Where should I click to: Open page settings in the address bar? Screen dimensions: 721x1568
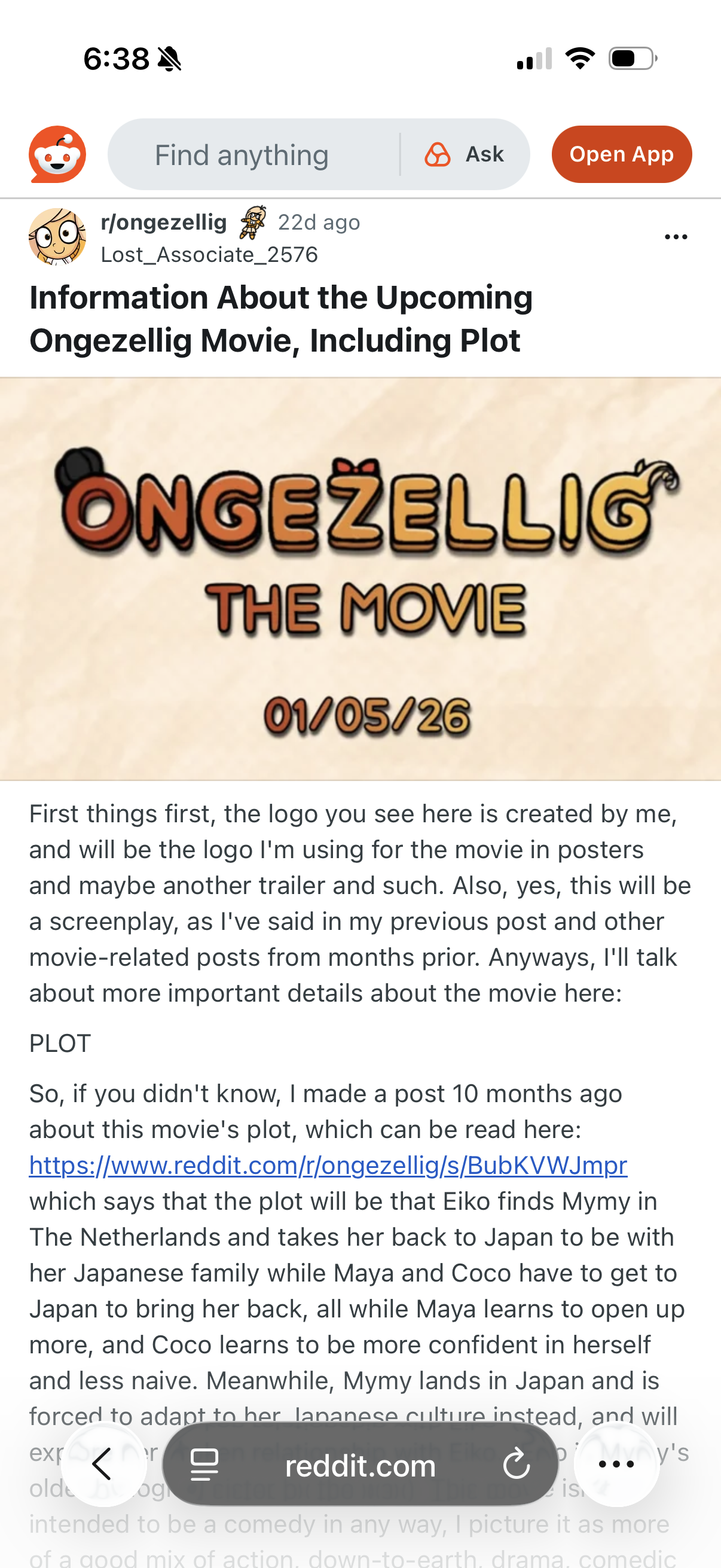204,1465
